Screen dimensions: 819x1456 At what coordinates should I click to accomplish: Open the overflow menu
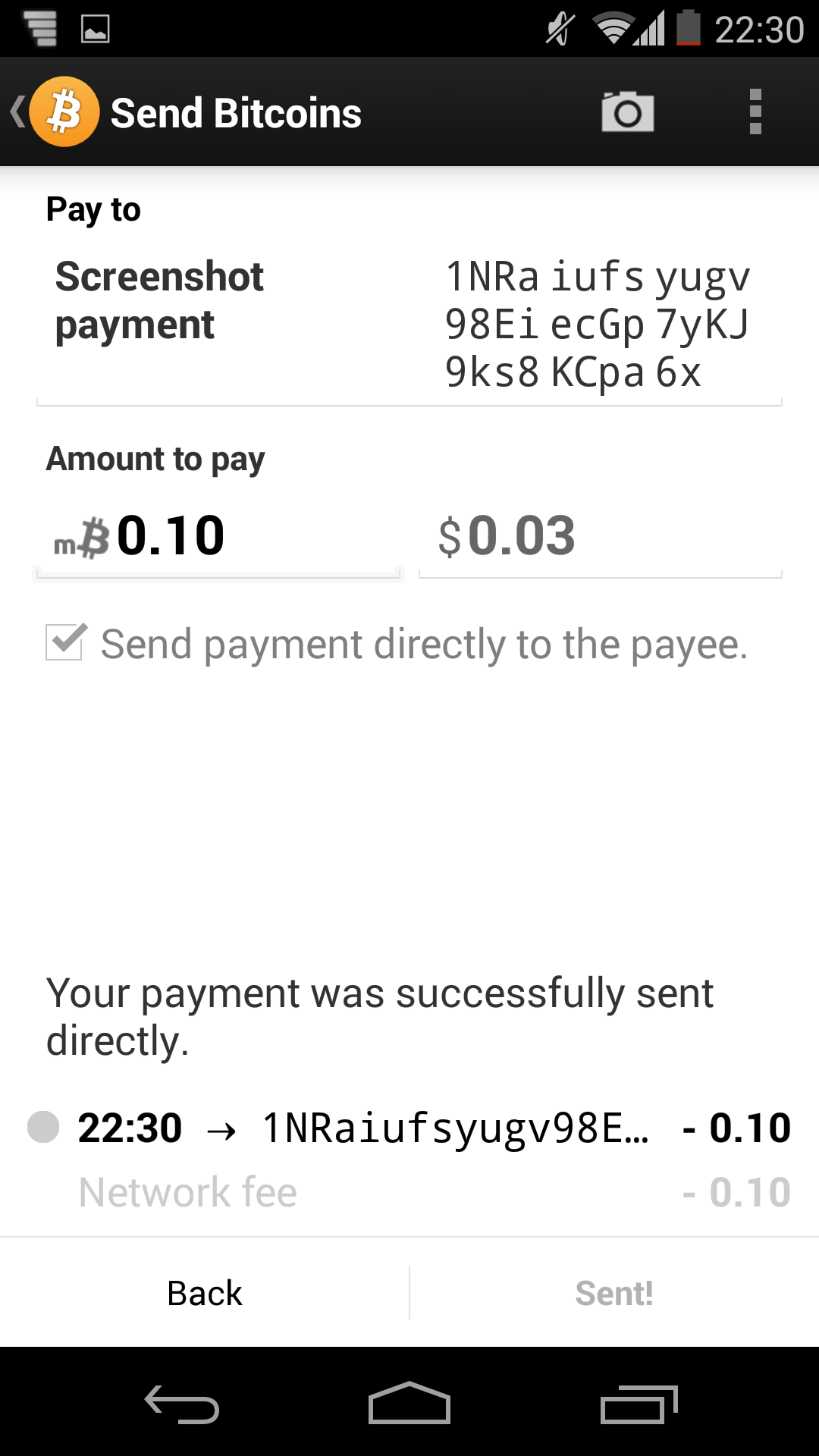(x=755, y=112)
